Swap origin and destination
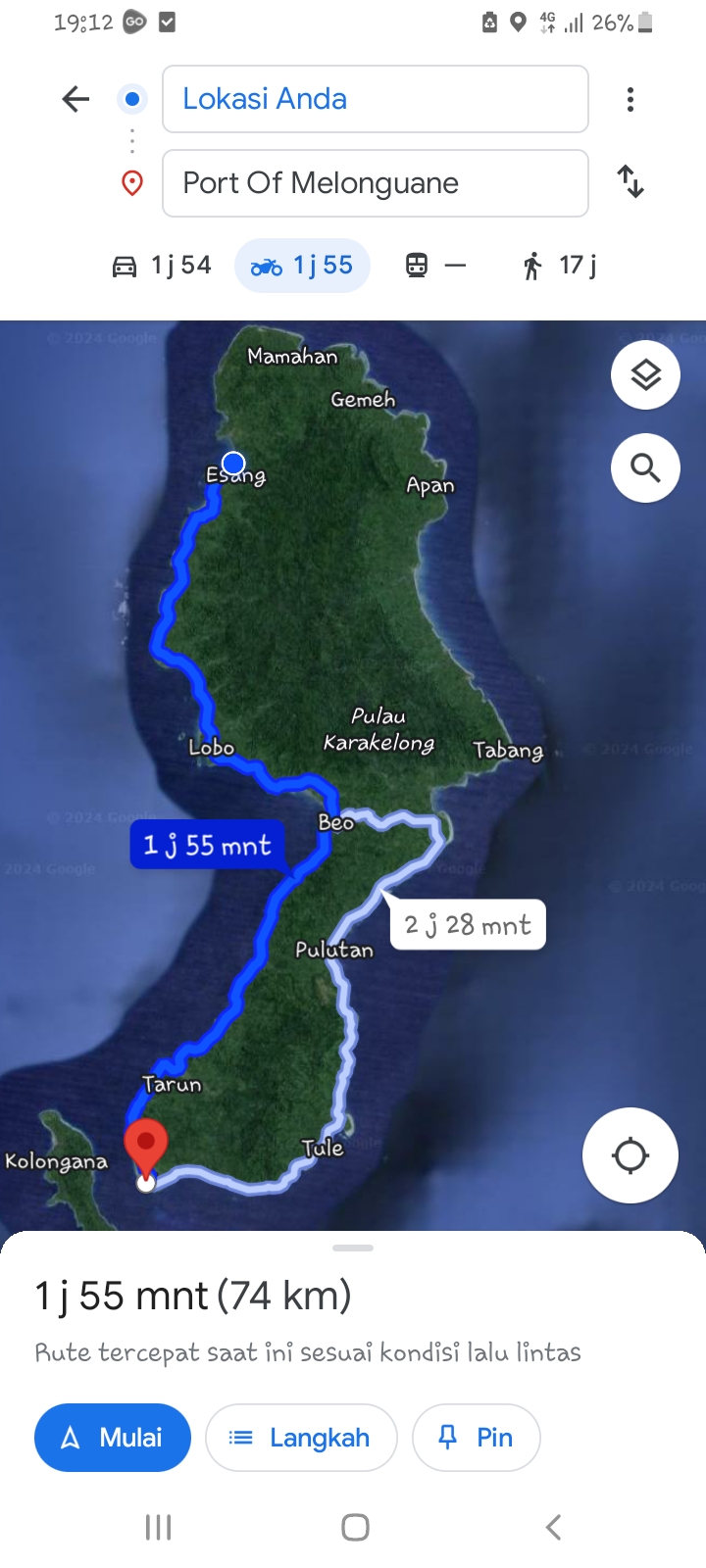Image resolution: width=706 pixels, height=1568 pixels. click(x=630, y=181)
